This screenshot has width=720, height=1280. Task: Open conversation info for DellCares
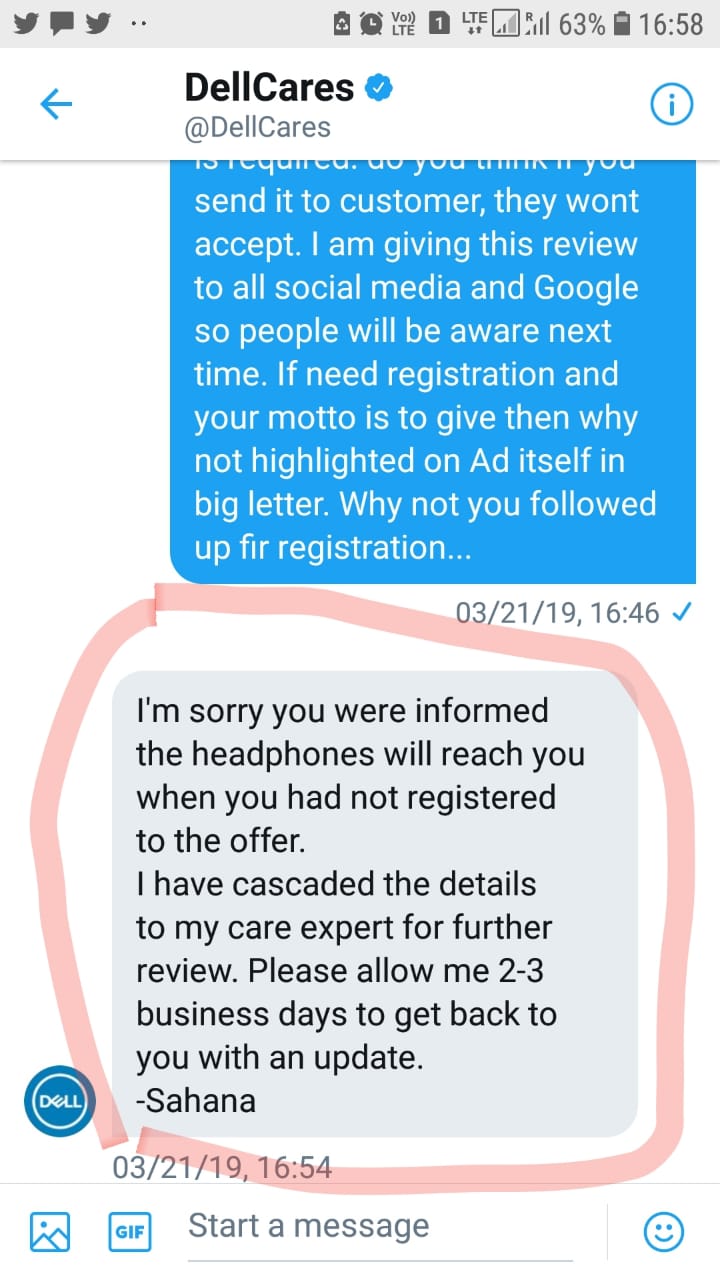(x=671, y=104)
